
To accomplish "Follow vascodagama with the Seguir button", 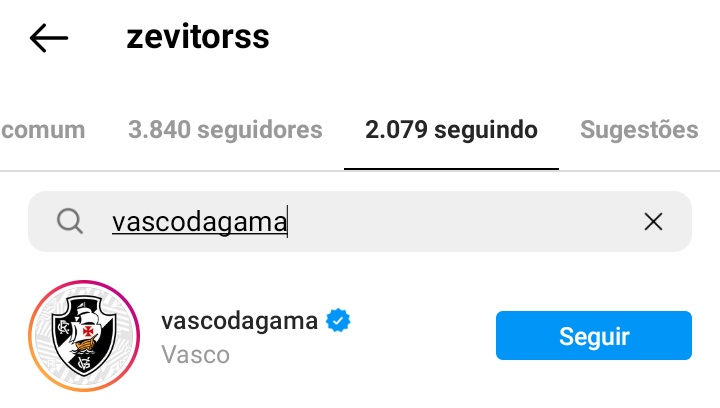I will click(593, 336).
